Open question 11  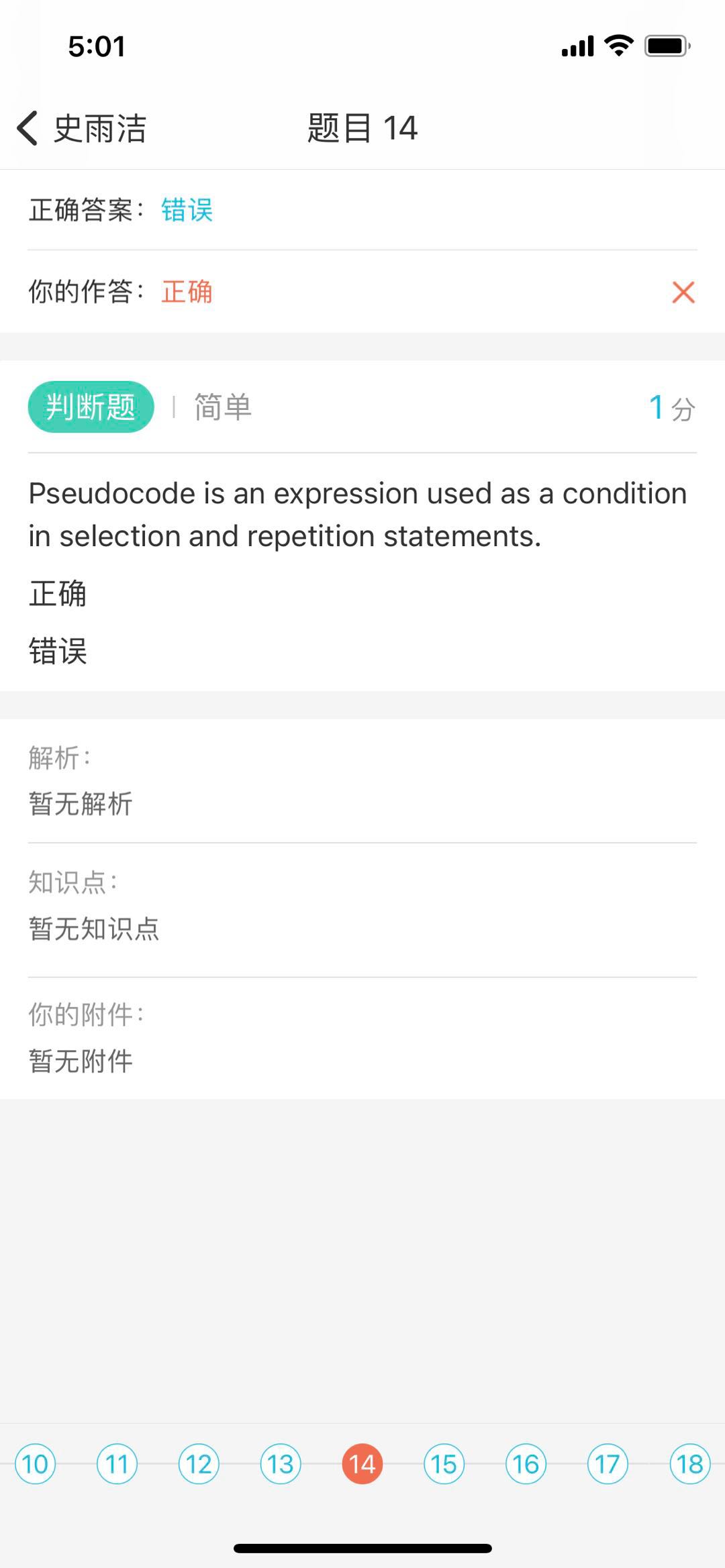coord(117,1463)
